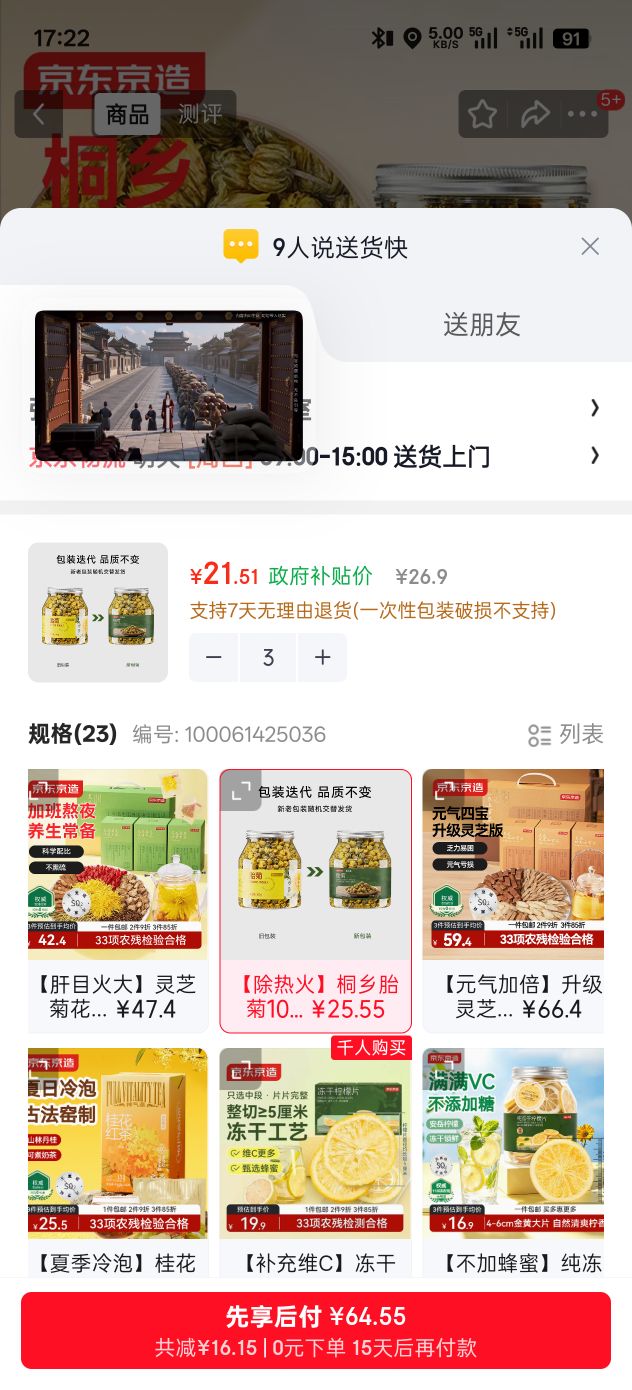The width and height of the screenshot is (632, 1390).
Task: Choose the 【夏季冷泡】桂花 option
Action: 118,1162
